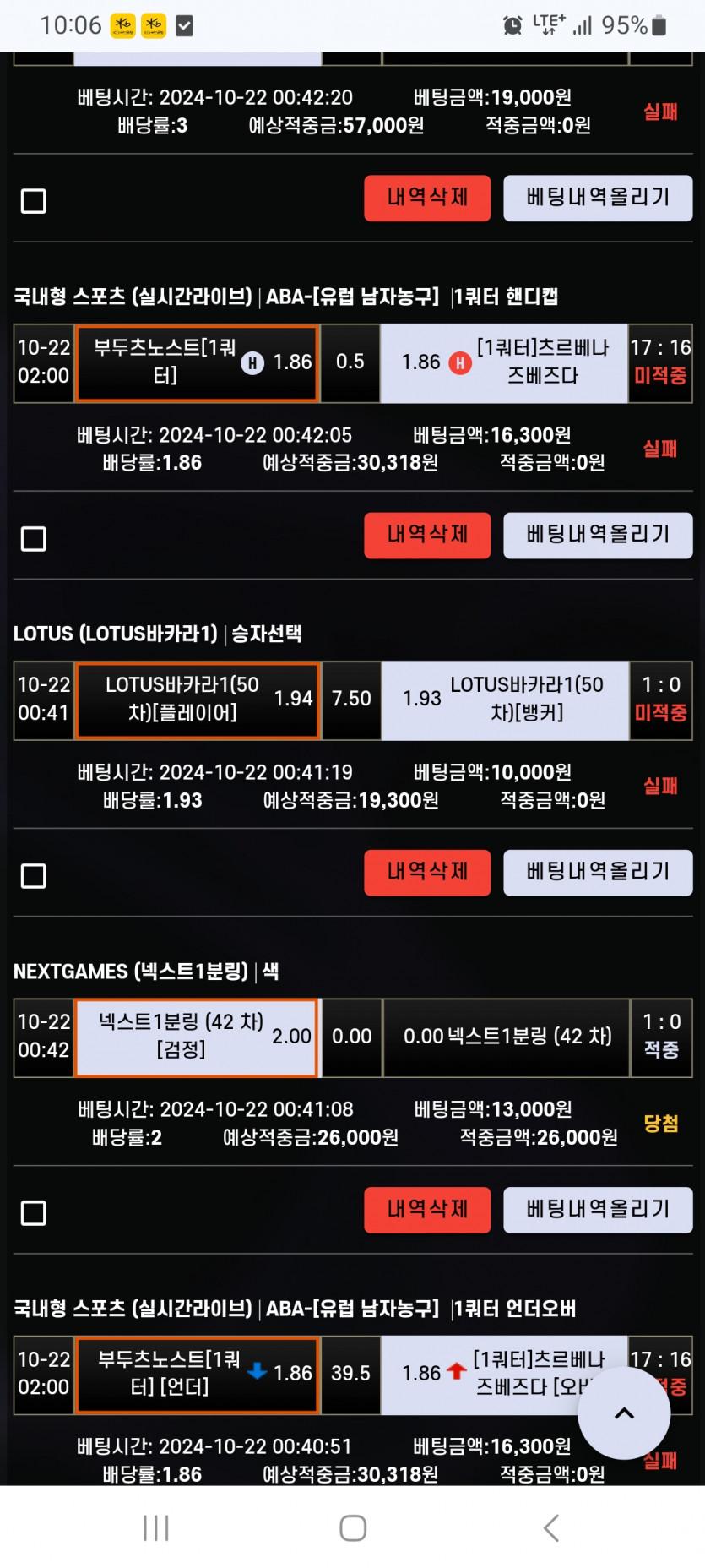Screen dimensions: 705x1568
Task: Delete the 19,000원 bet record with 내역삭제
Action: pyautogui.click(x=427, y=199)
